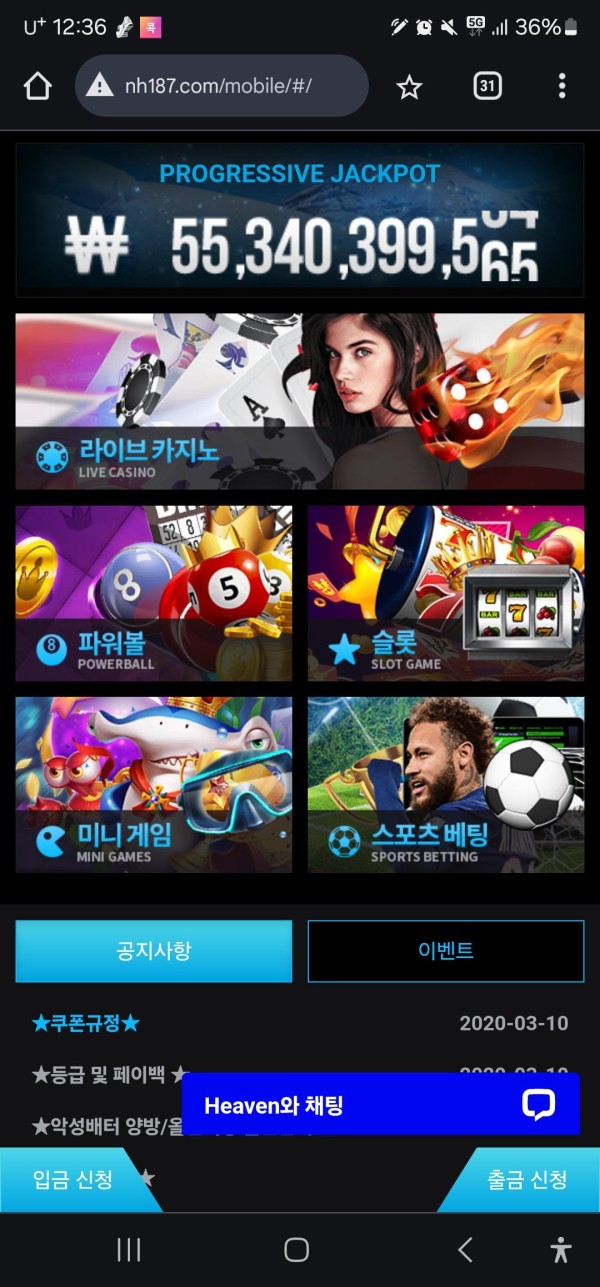Open the Powerball game tile

click(154, 593)
